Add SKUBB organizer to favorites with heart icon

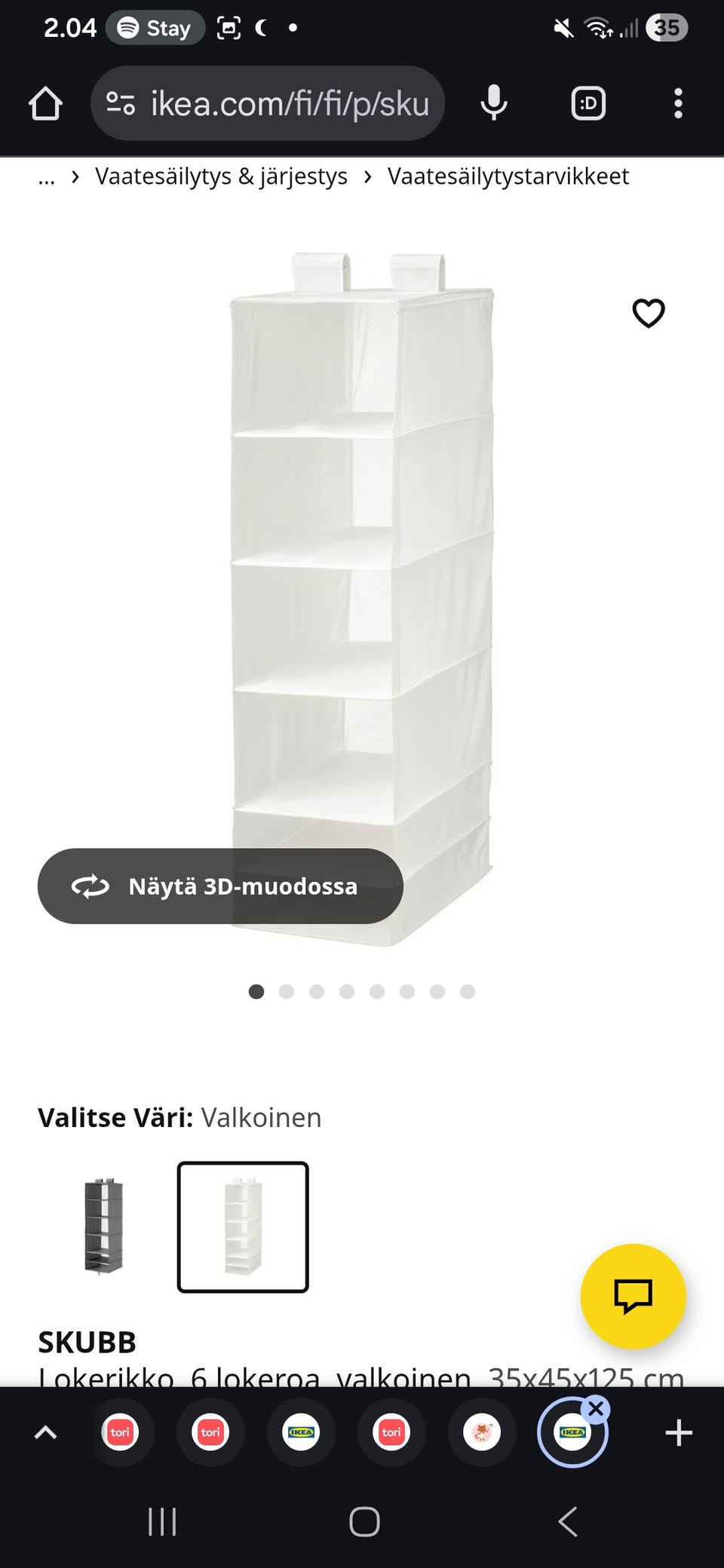coord(649,314)
